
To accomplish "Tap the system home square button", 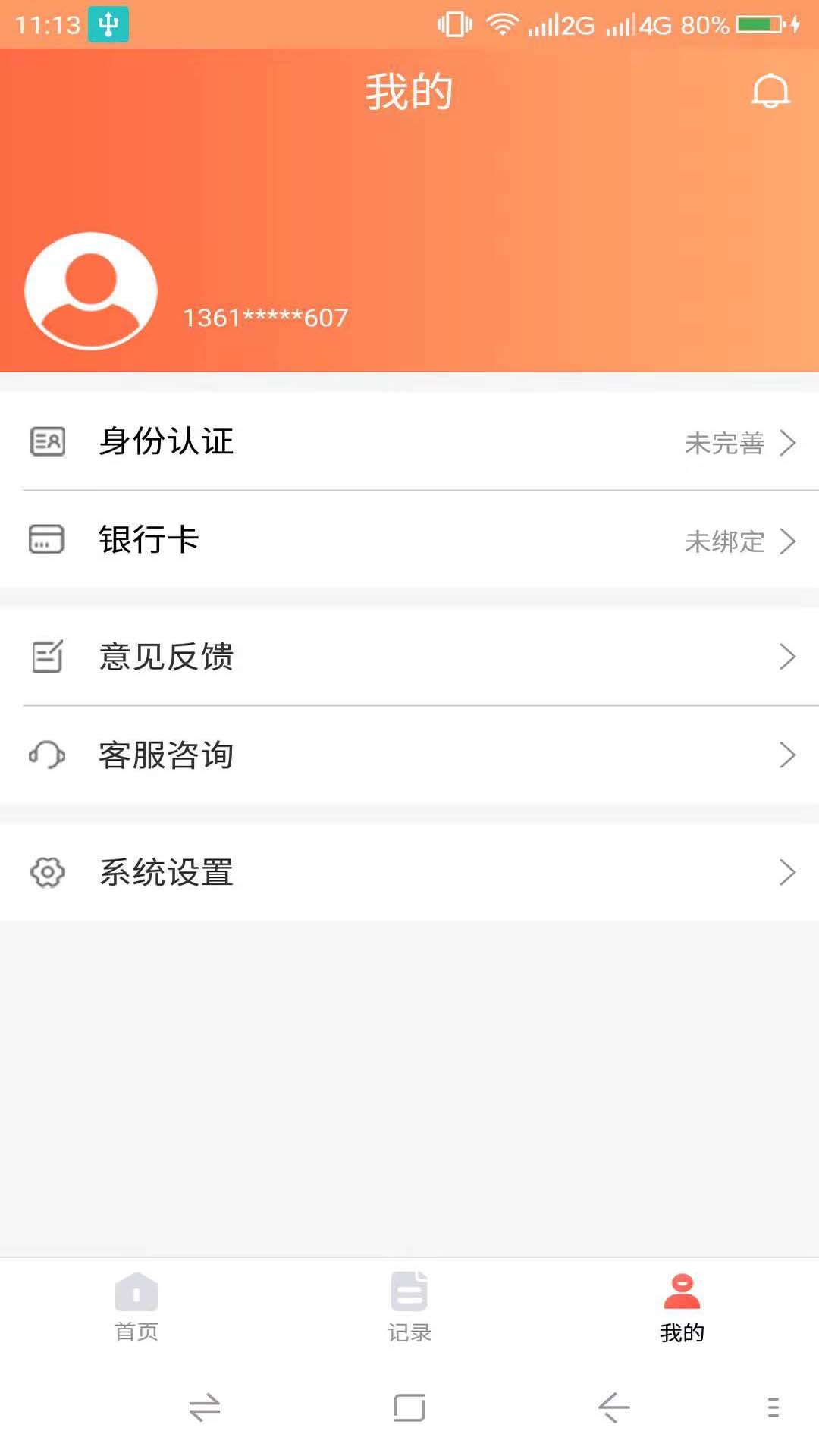I will click(x=409, y=1407).
